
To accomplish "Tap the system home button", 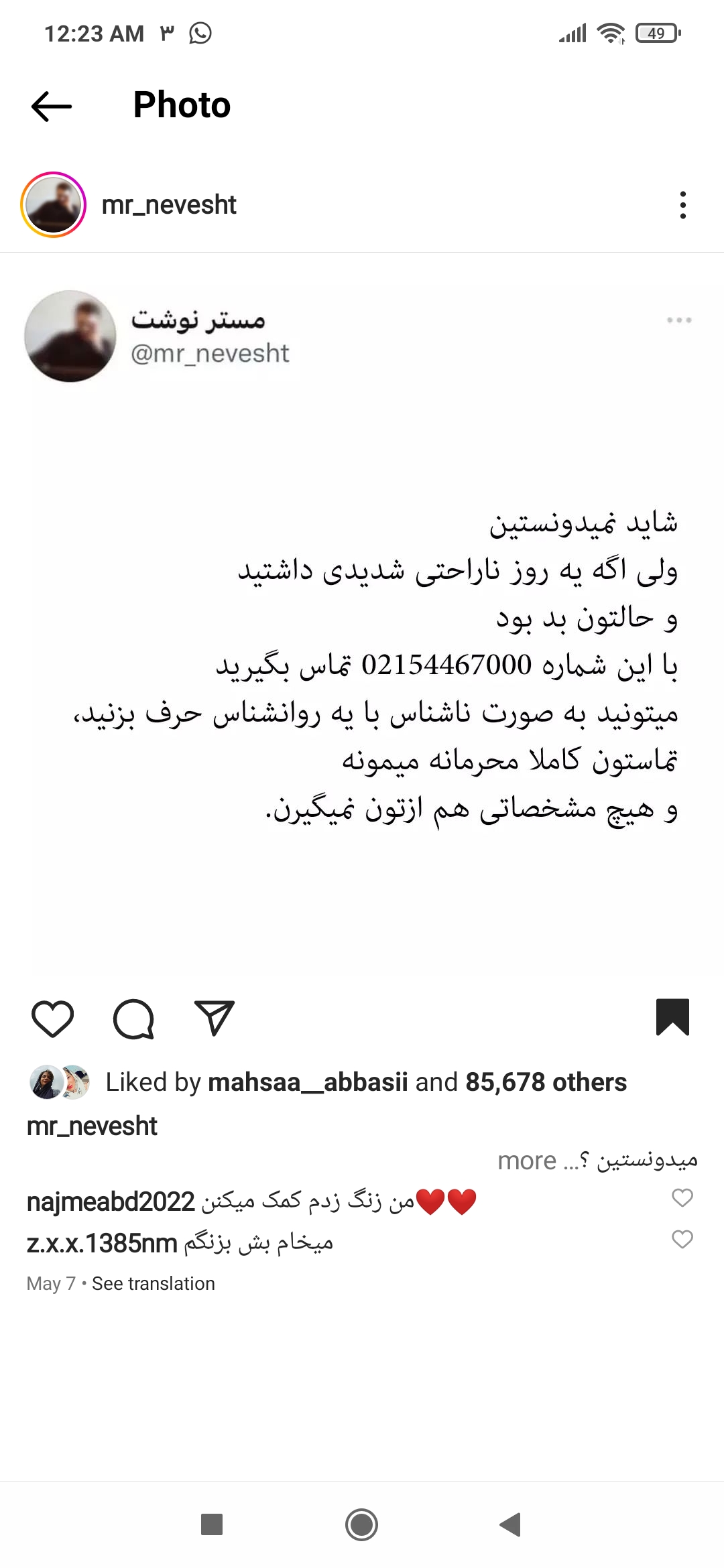I will tap(361, 1524).
